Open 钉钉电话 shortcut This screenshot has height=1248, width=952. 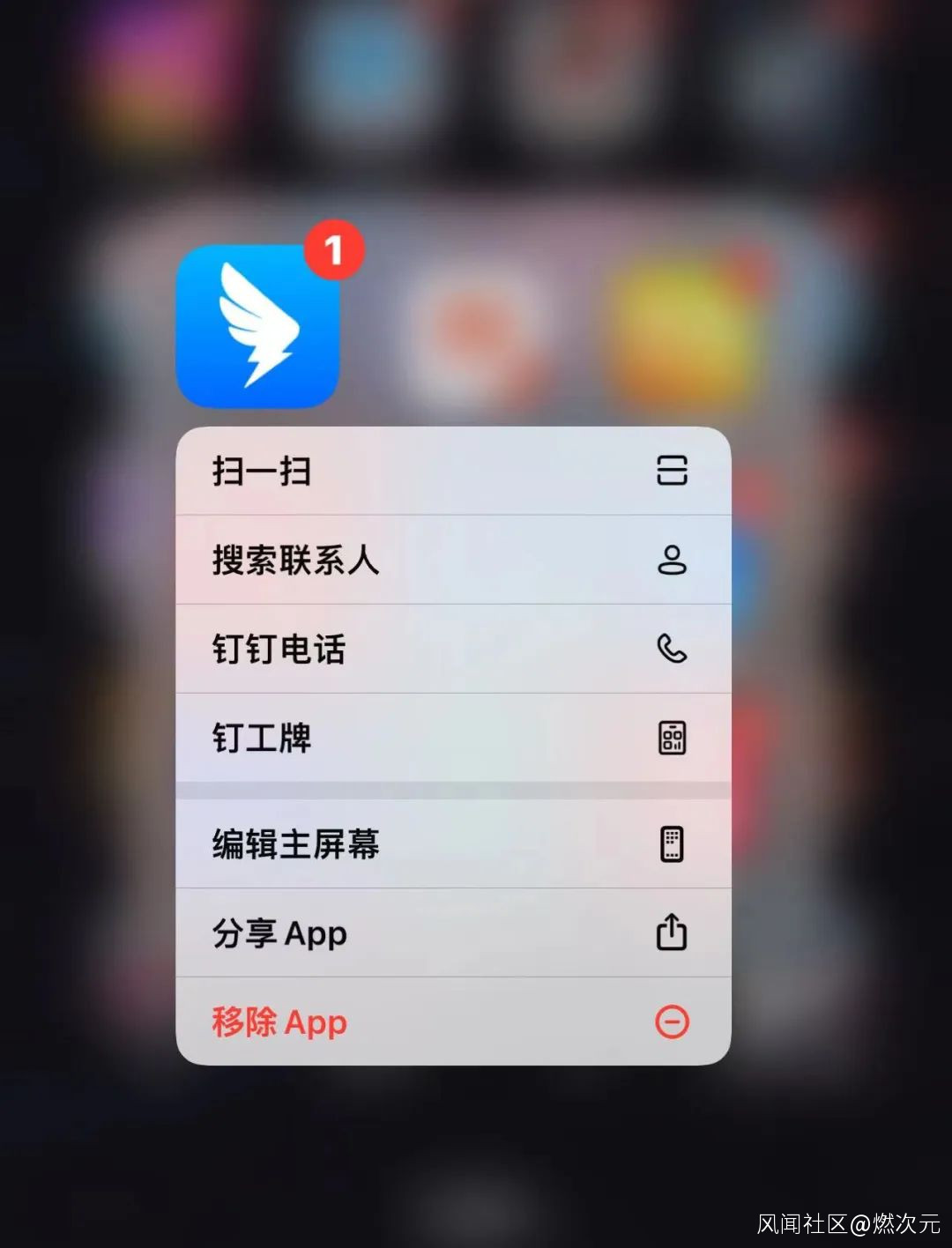pyautogui.click(x=453, y=650)
